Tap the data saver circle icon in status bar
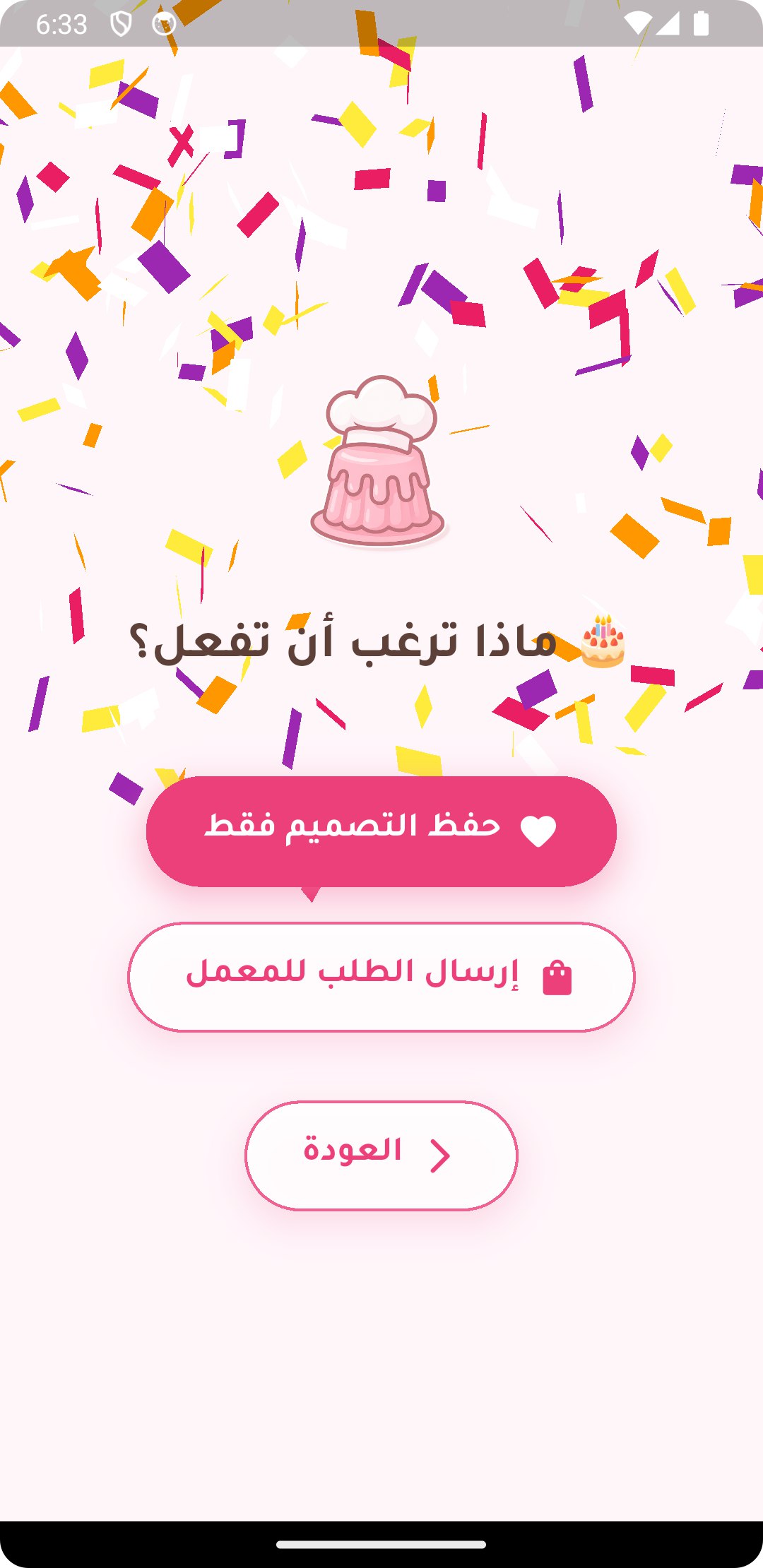The image size is (763, 1568). tap(164, 24)
